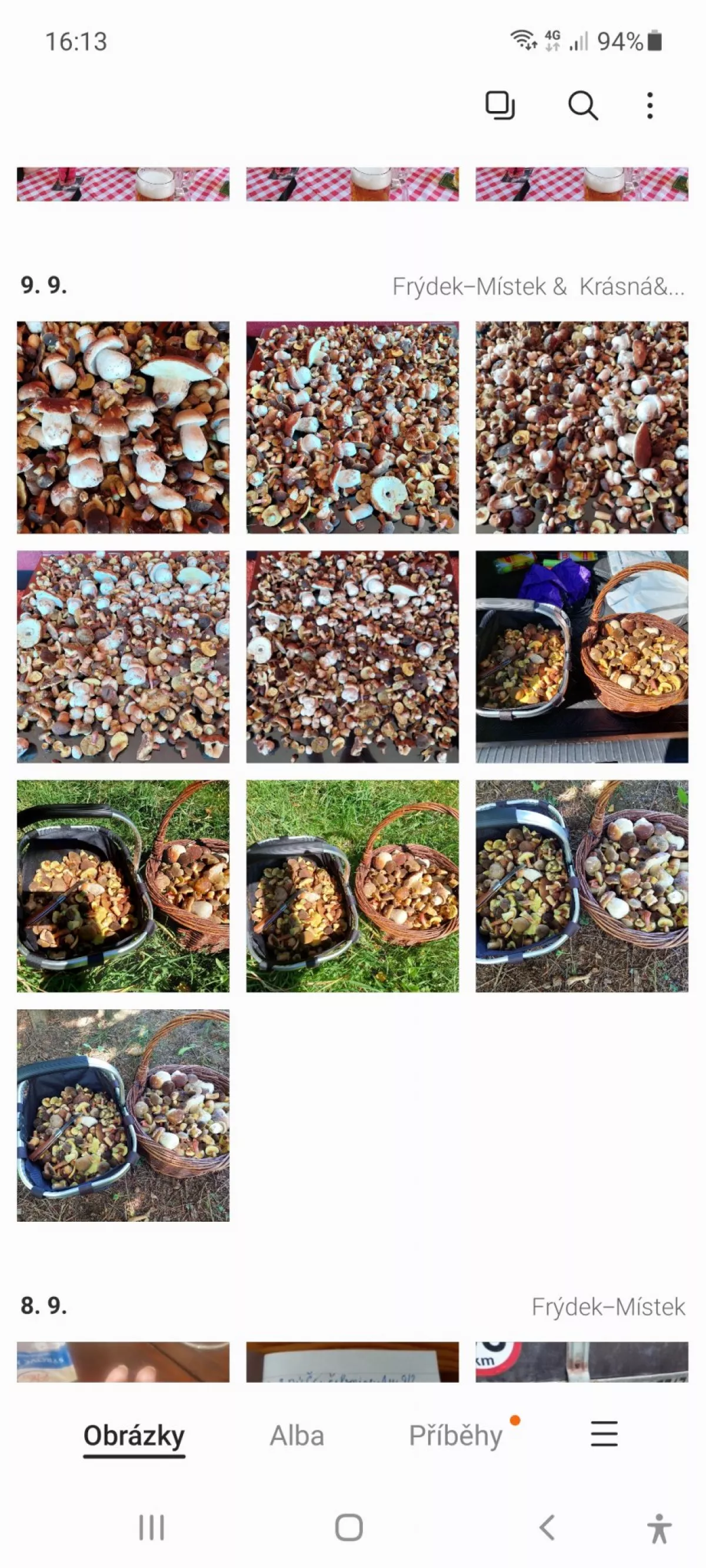Open middle beer glass photo at the top
Screen dimensions: 706x1568
pyautogui.click(x=352, y=184)
